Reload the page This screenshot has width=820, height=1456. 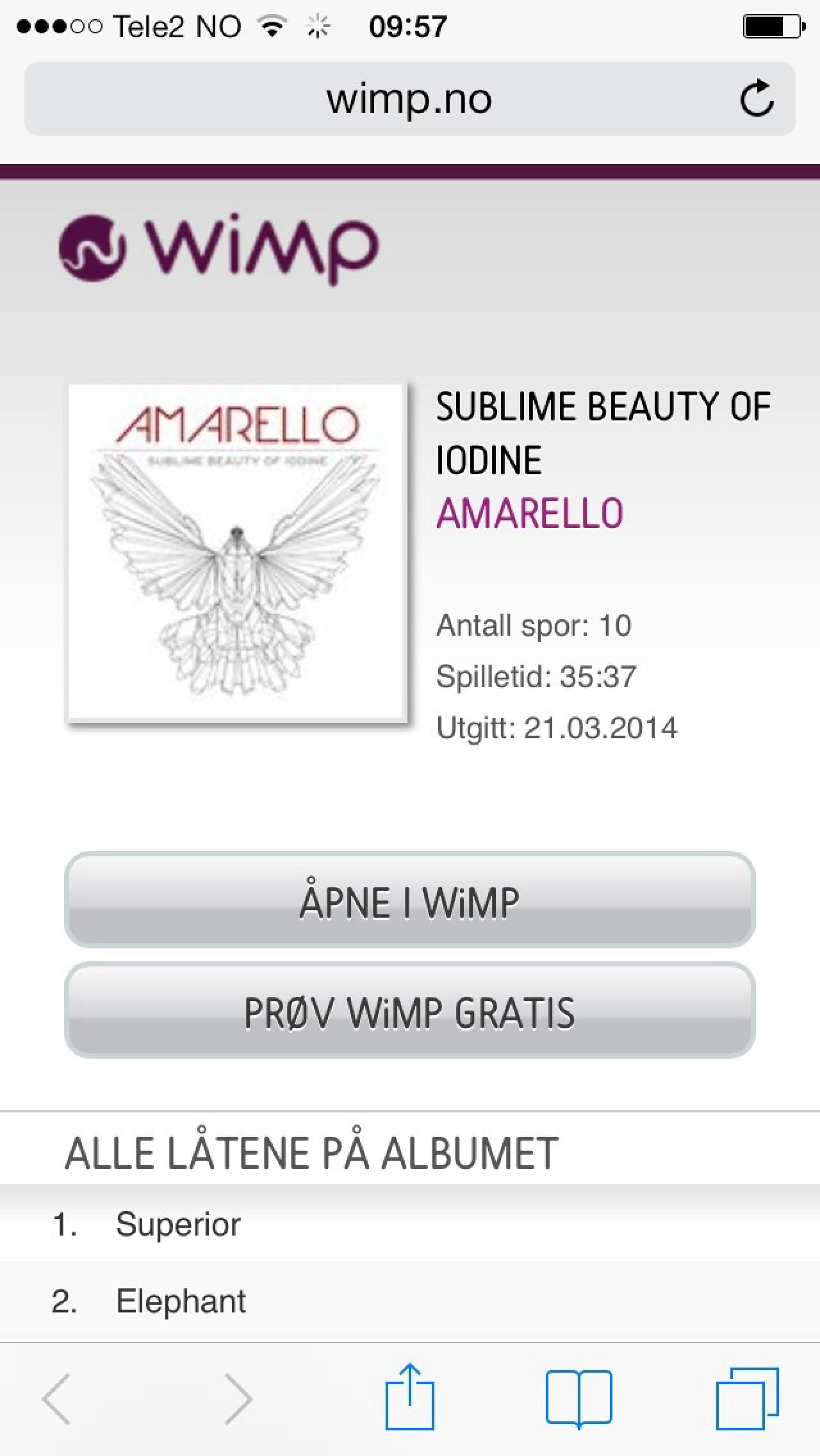pyautogui.click(x=757, y=99)
